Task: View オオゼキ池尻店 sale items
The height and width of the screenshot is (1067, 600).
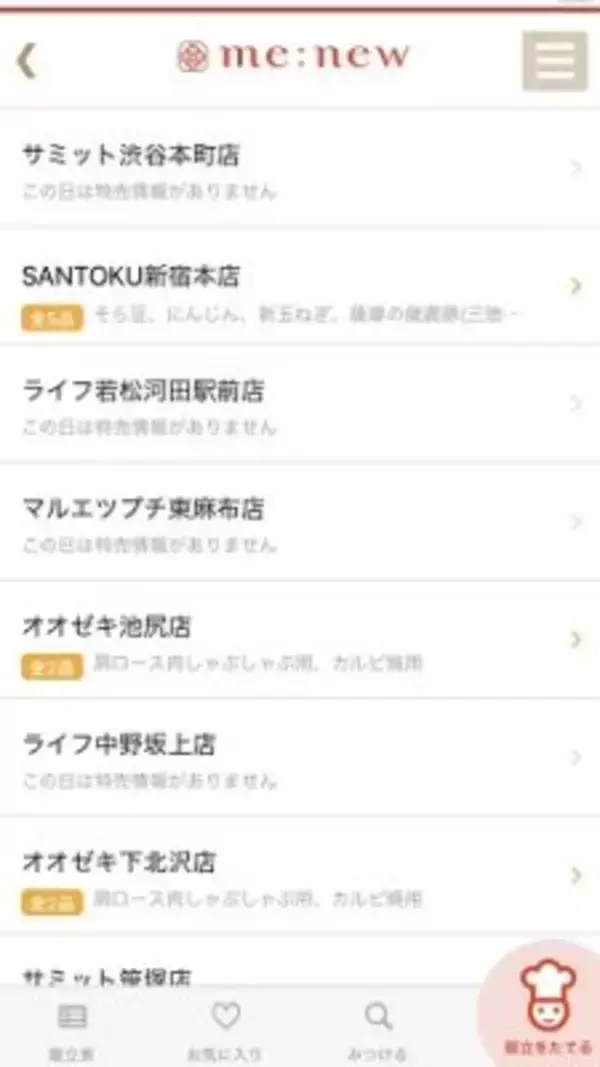Action: [300, 641]
